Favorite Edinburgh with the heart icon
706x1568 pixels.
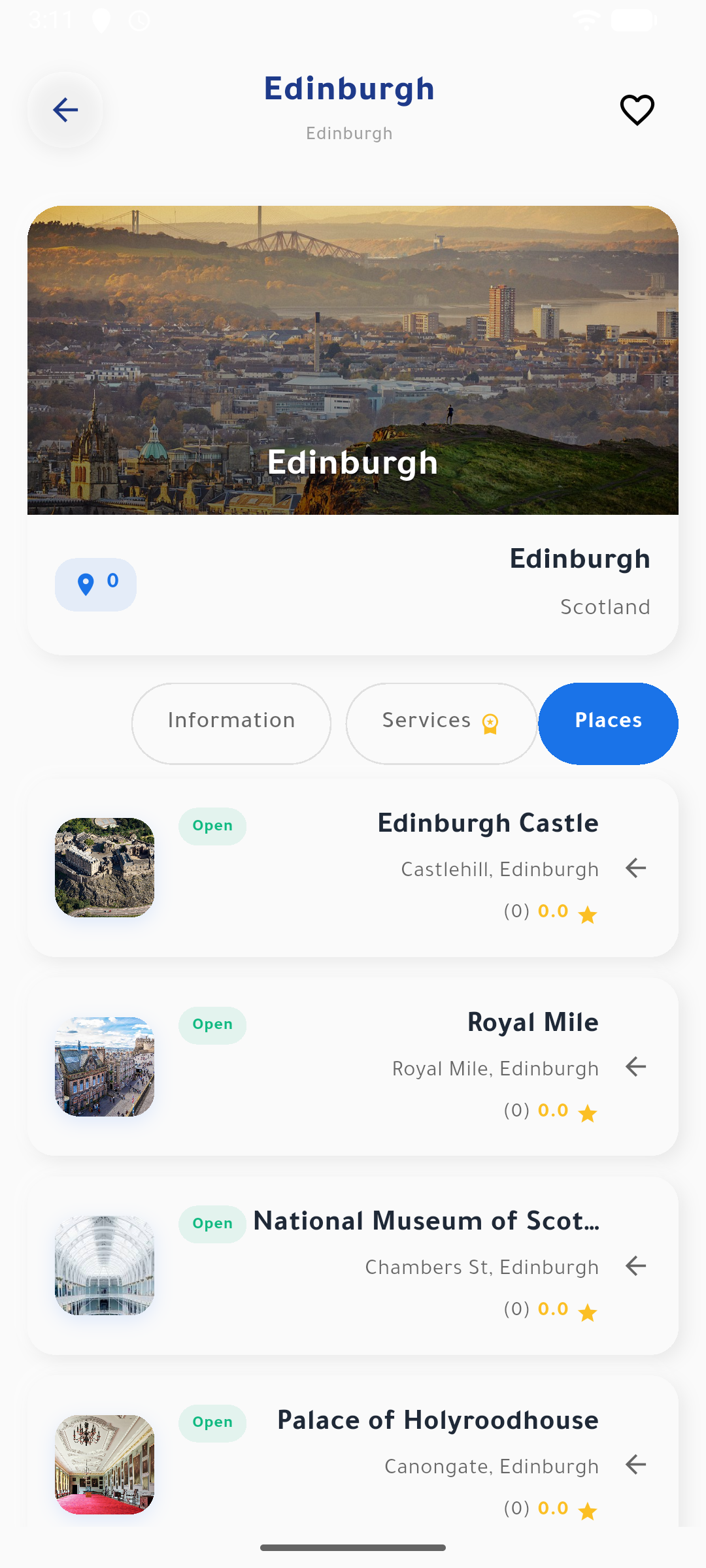tap(637, 109)
